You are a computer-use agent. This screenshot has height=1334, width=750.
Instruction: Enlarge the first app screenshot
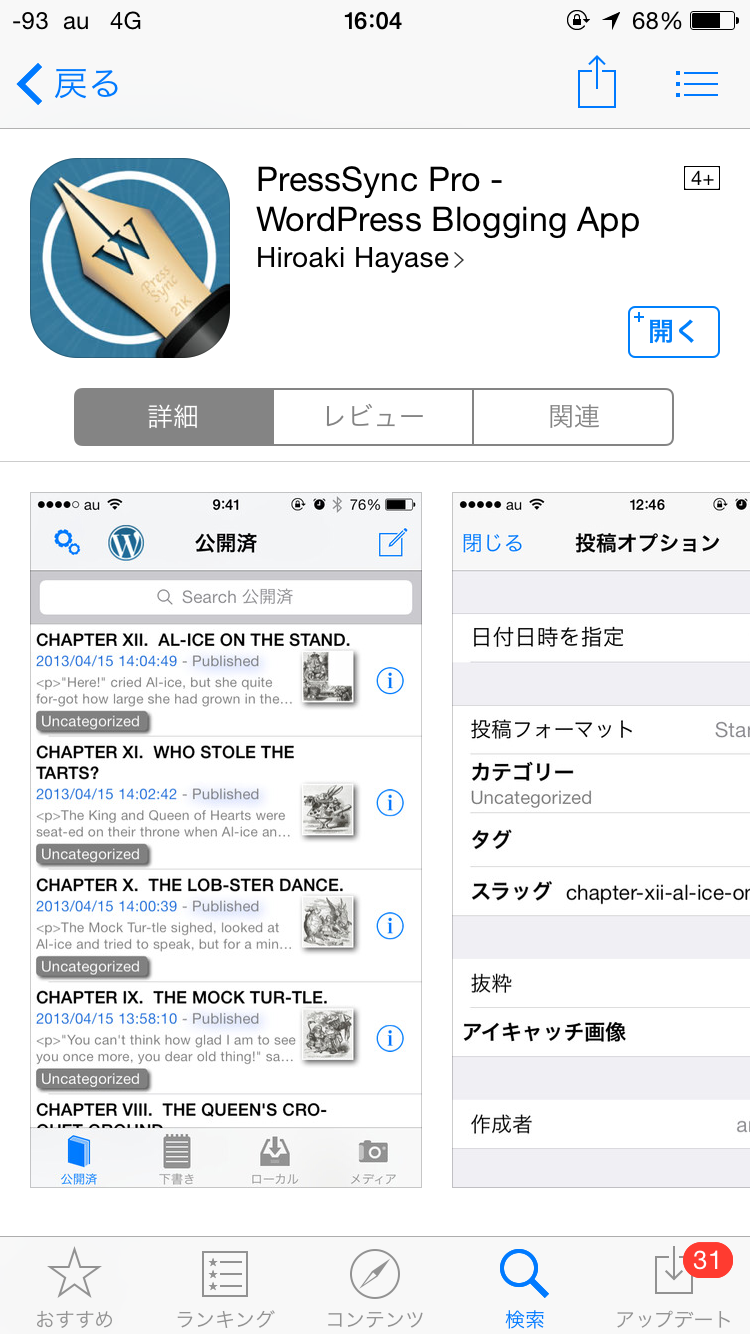(x=226, y=840)
